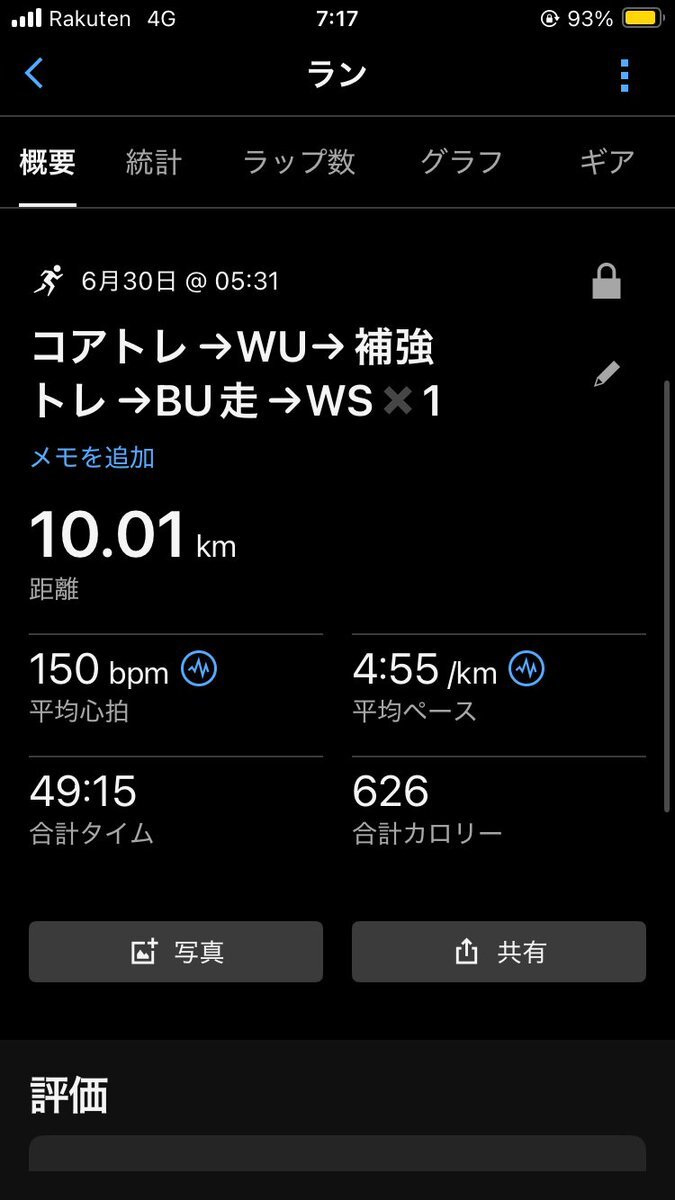Add a photo with the 写真 button

[176, 952]
